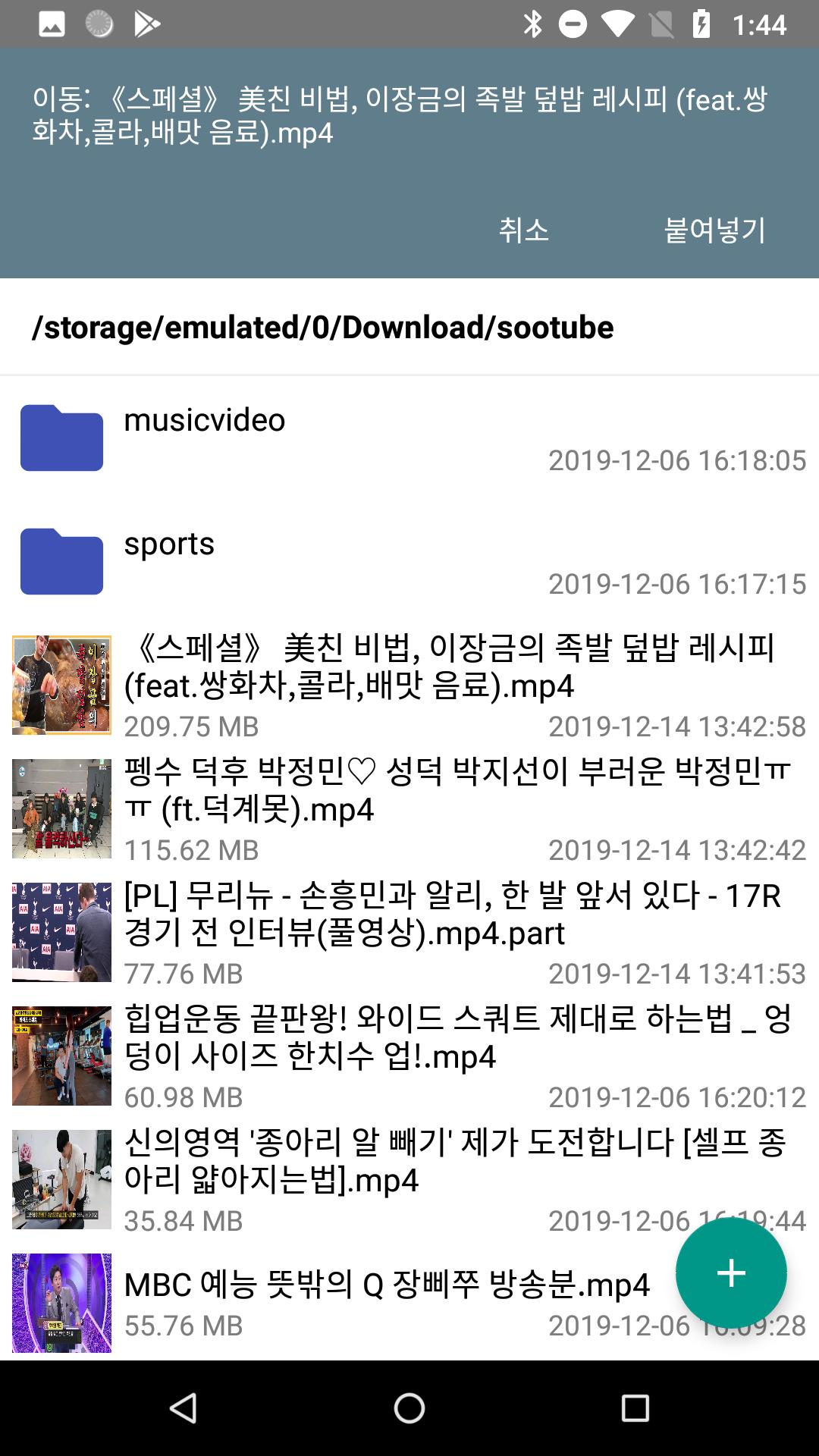Tap 붙여넣기 to paste the file here
Viewport: 819px width, 1456px height.
[x=714, y=230]
